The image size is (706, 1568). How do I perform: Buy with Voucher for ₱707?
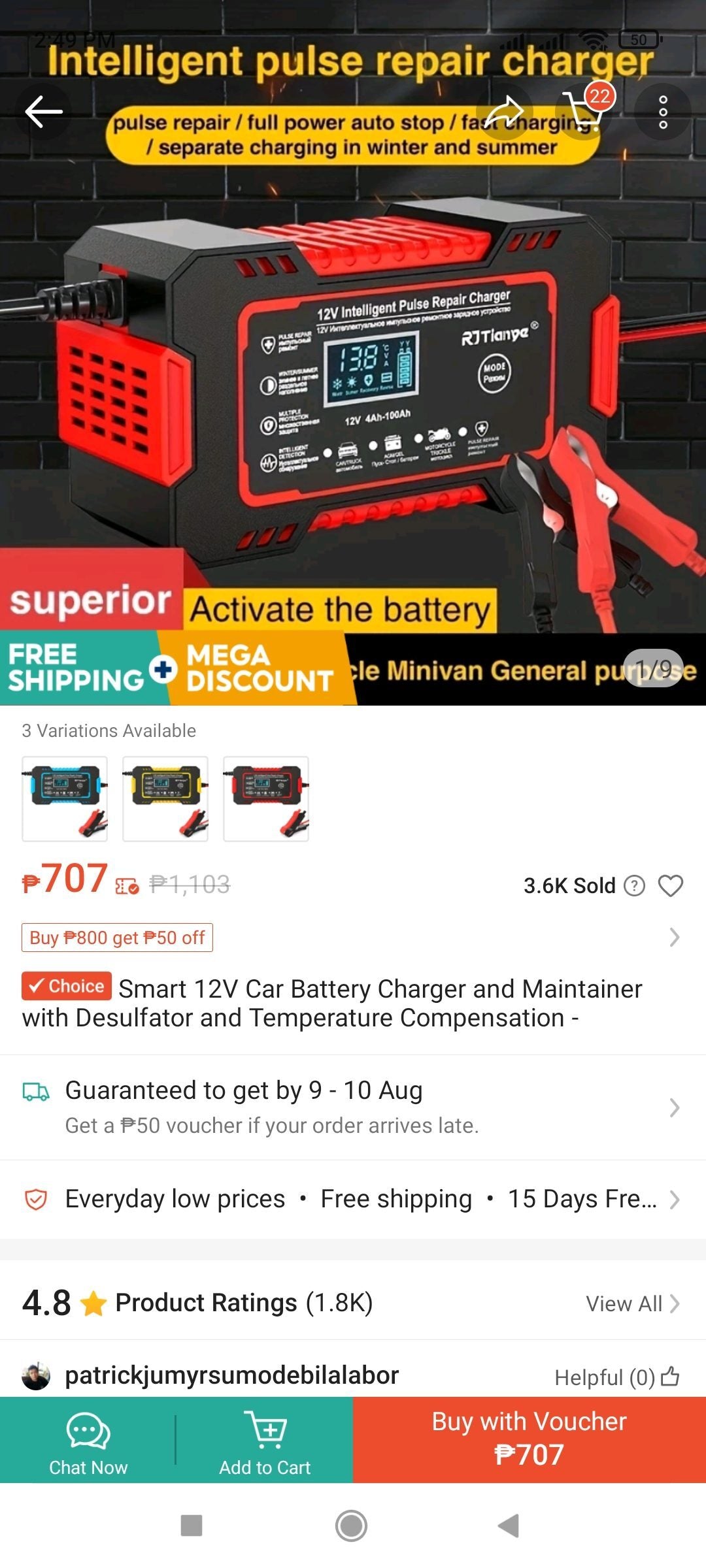[529, 1439]
